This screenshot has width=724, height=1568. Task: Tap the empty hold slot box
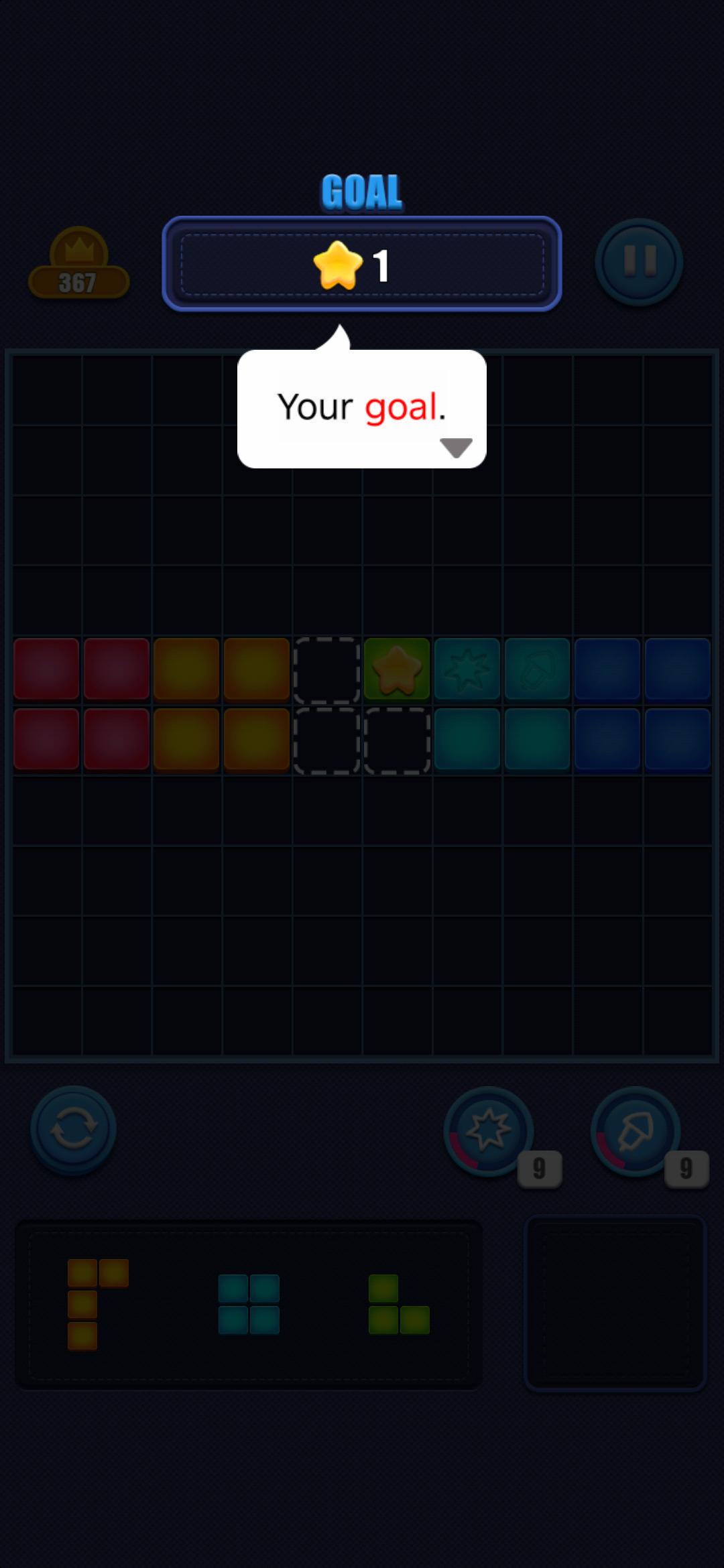pos(615,1303)
